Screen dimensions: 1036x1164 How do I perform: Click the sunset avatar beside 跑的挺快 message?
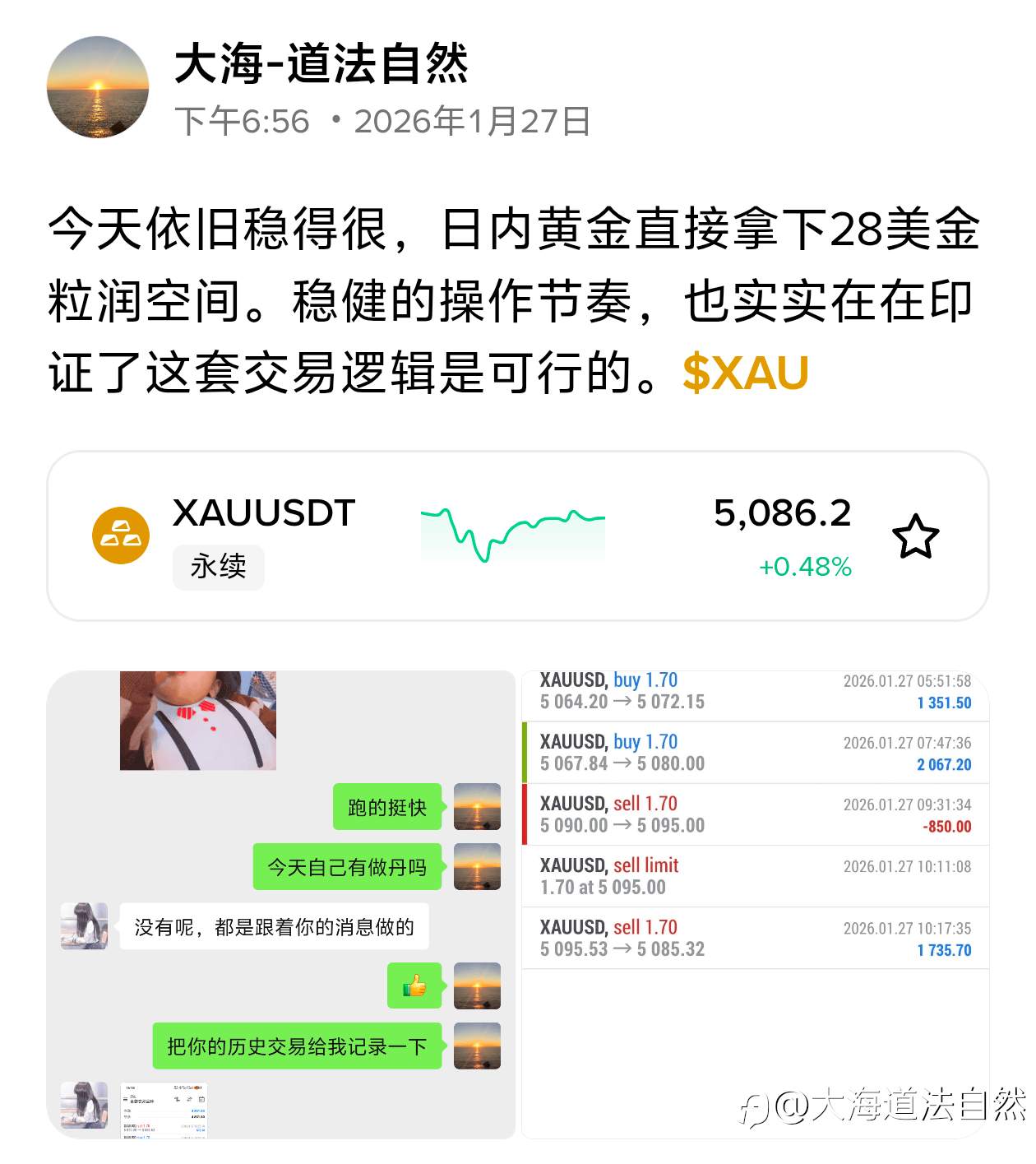click(x=477, y=808)
